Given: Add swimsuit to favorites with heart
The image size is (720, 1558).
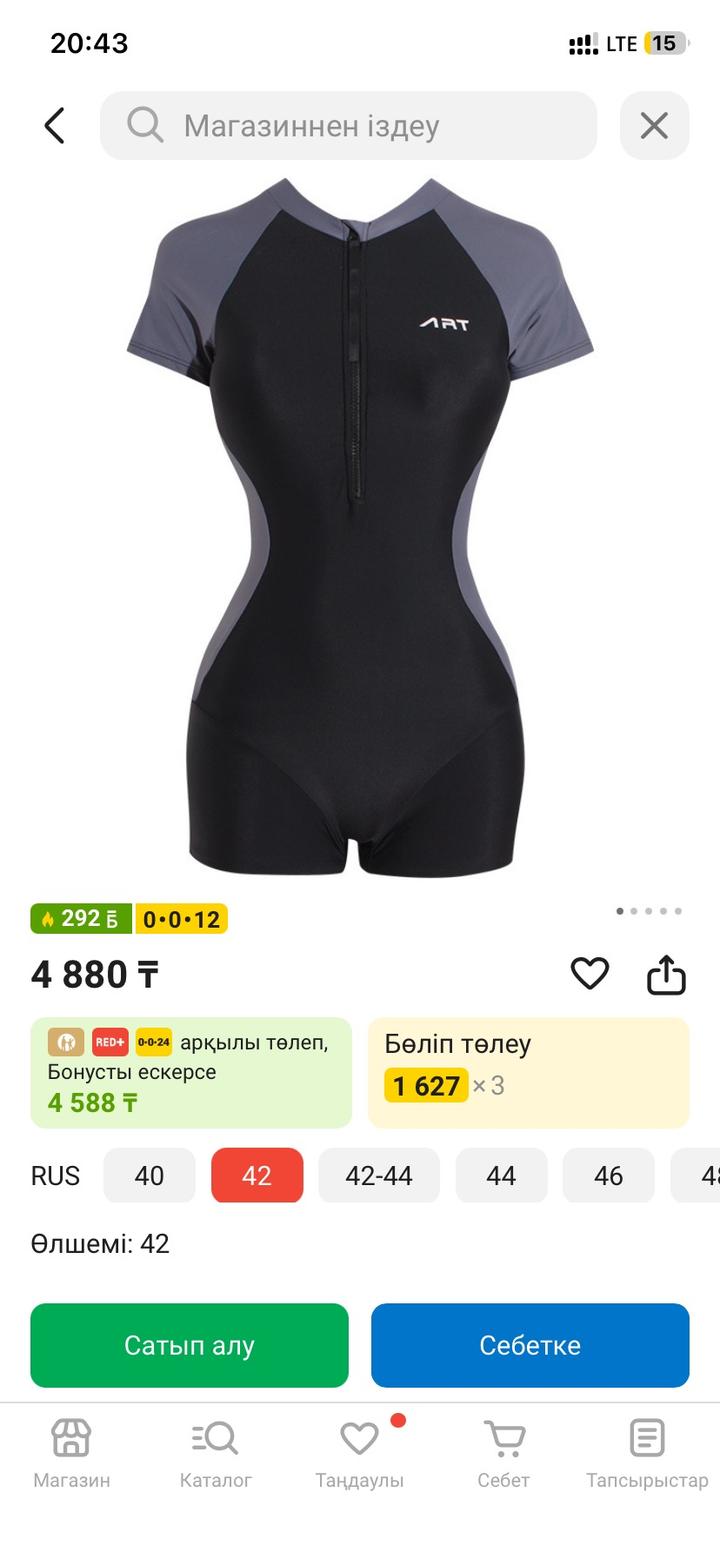Looking at the screenshot, I should [589, 973].
